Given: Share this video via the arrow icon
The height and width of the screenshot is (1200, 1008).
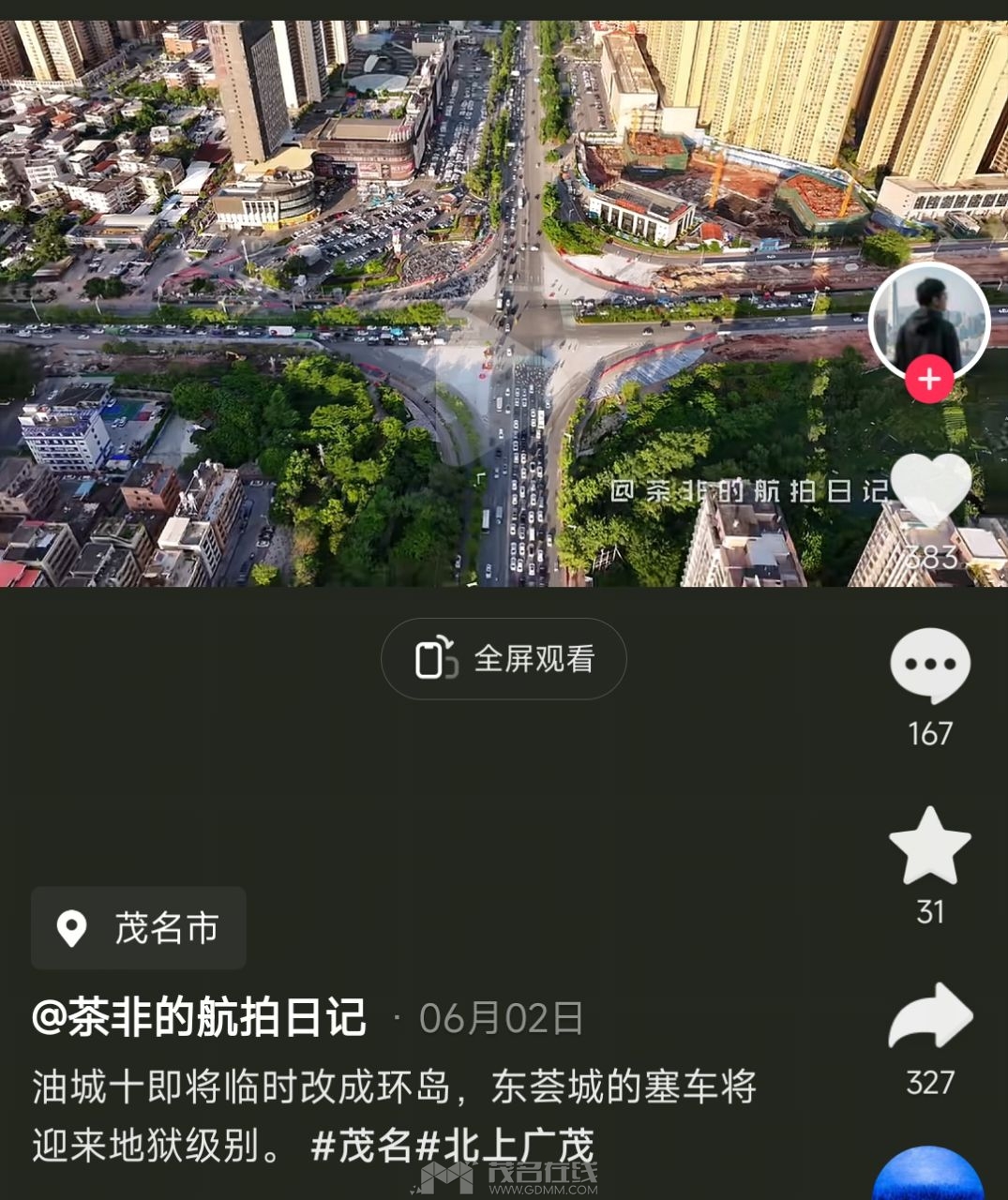Looking at the screenshot, I should tap(929, 1017).
